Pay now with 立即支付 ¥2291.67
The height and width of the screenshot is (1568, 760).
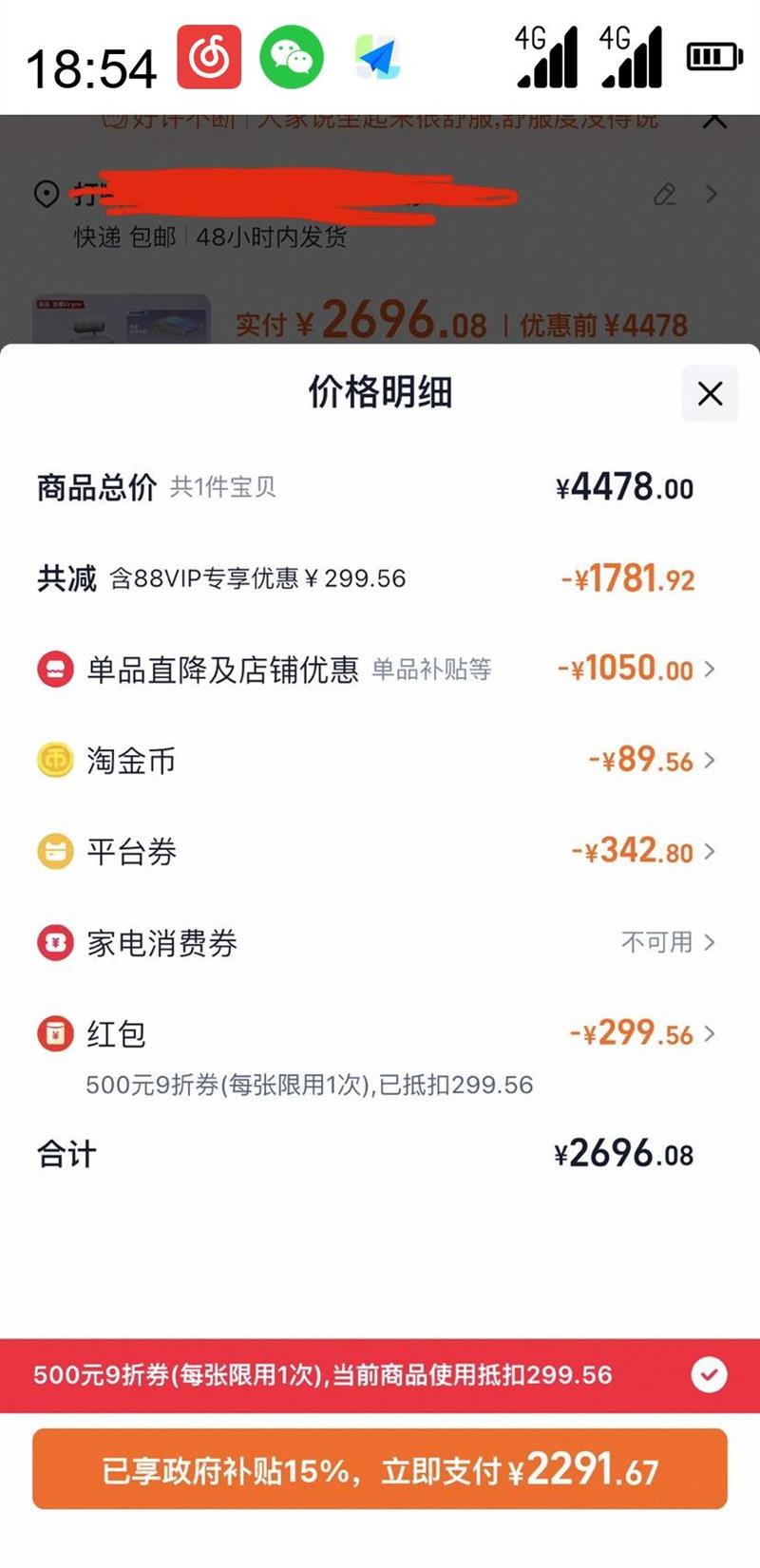(380, 1469)
